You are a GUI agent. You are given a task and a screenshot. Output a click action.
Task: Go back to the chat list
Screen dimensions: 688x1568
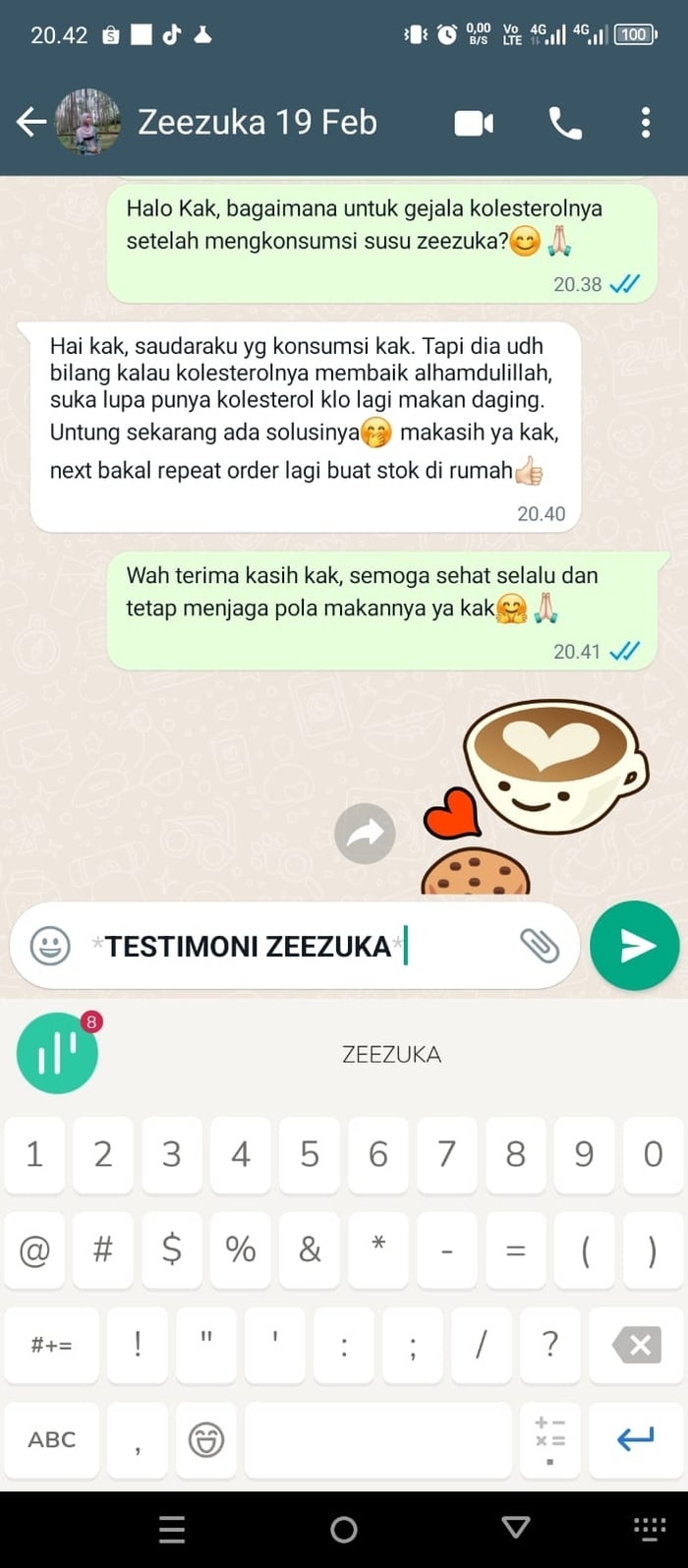click(x=31, y=122)
